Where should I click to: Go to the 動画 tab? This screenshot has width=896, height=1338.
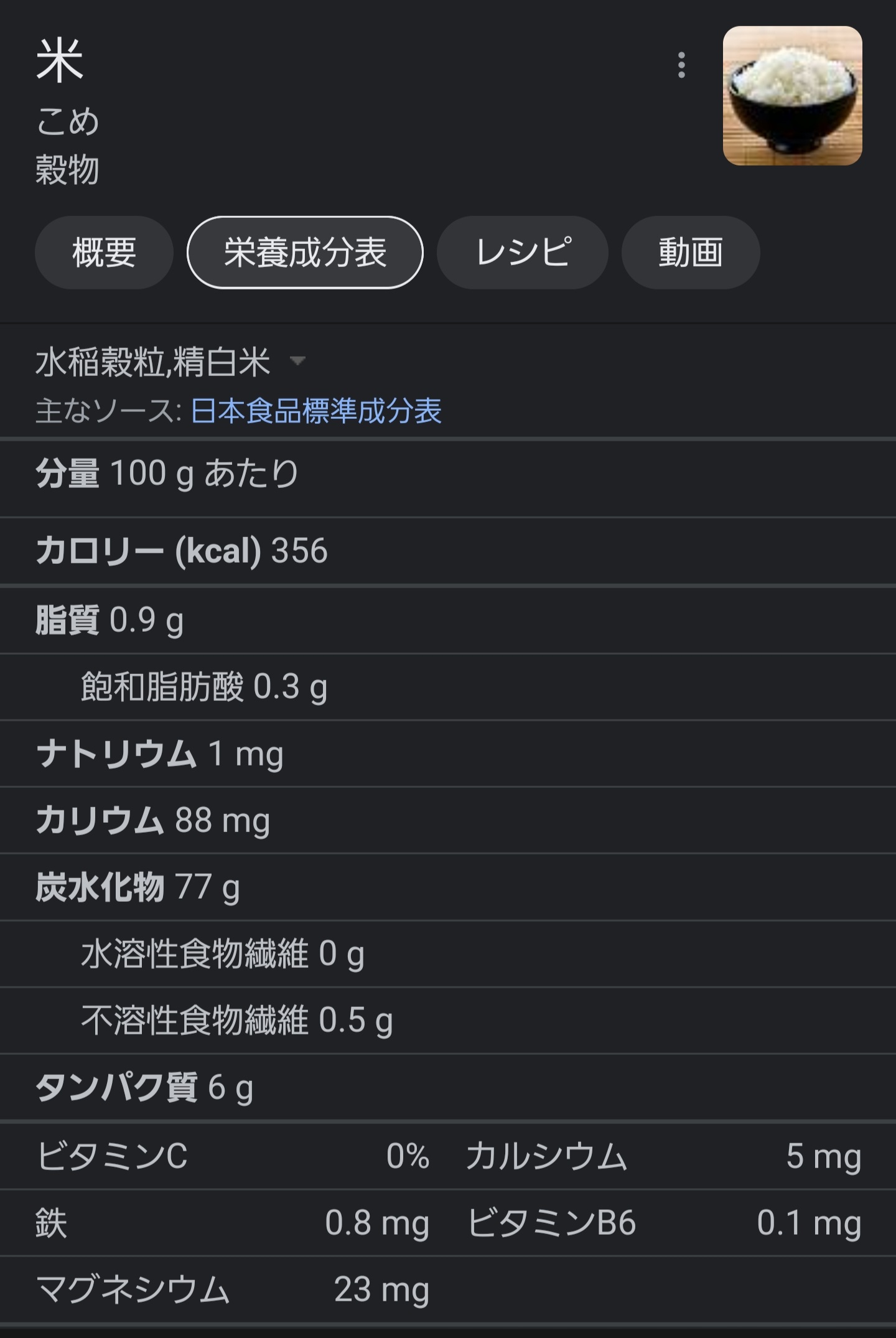point(690,253)
